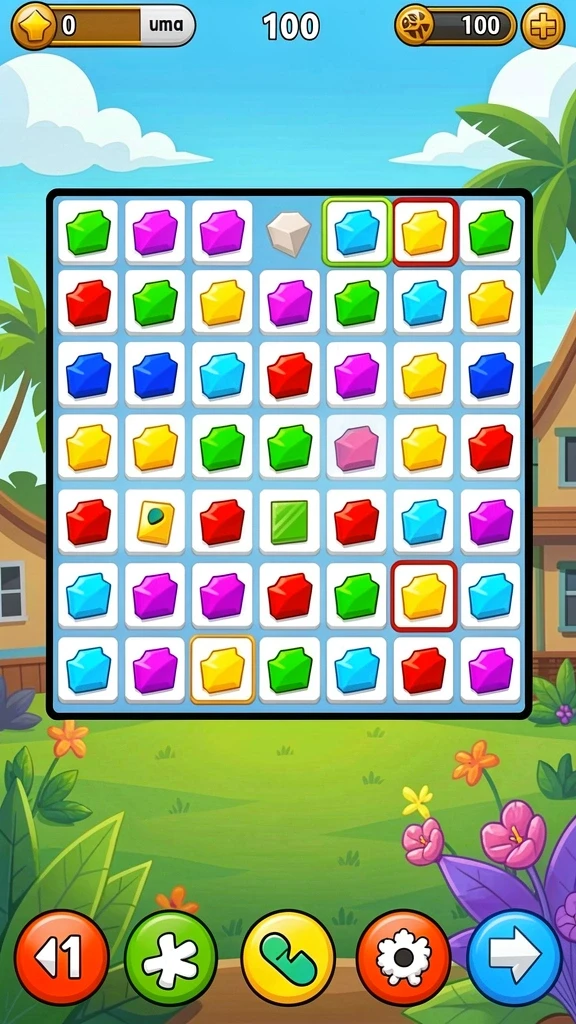Select the green square block tile
The height and width of the screenshot is (1024, 576).
pyautogui.click(x=289, y=522)
